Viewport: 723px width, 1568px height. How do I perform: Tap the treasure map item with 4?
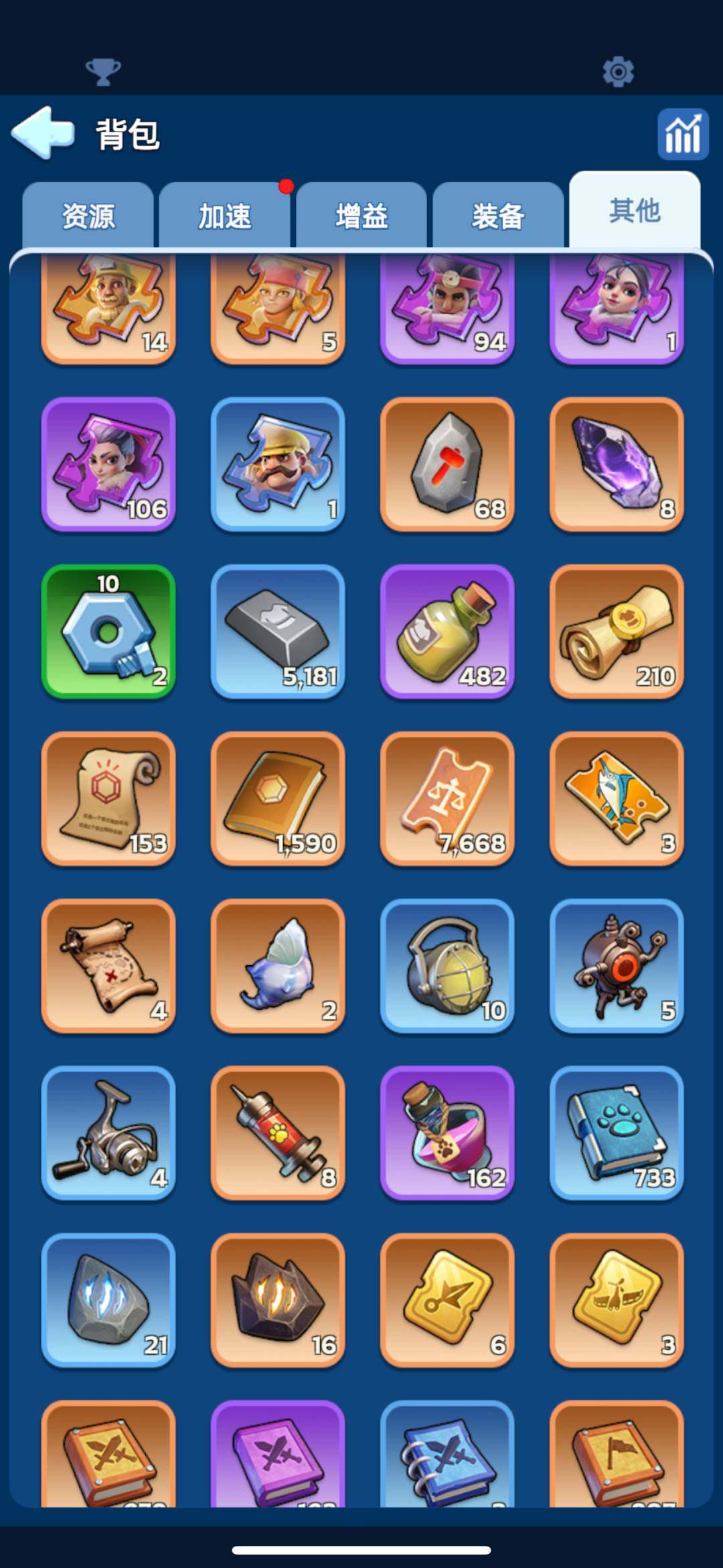tap(108, 965)
